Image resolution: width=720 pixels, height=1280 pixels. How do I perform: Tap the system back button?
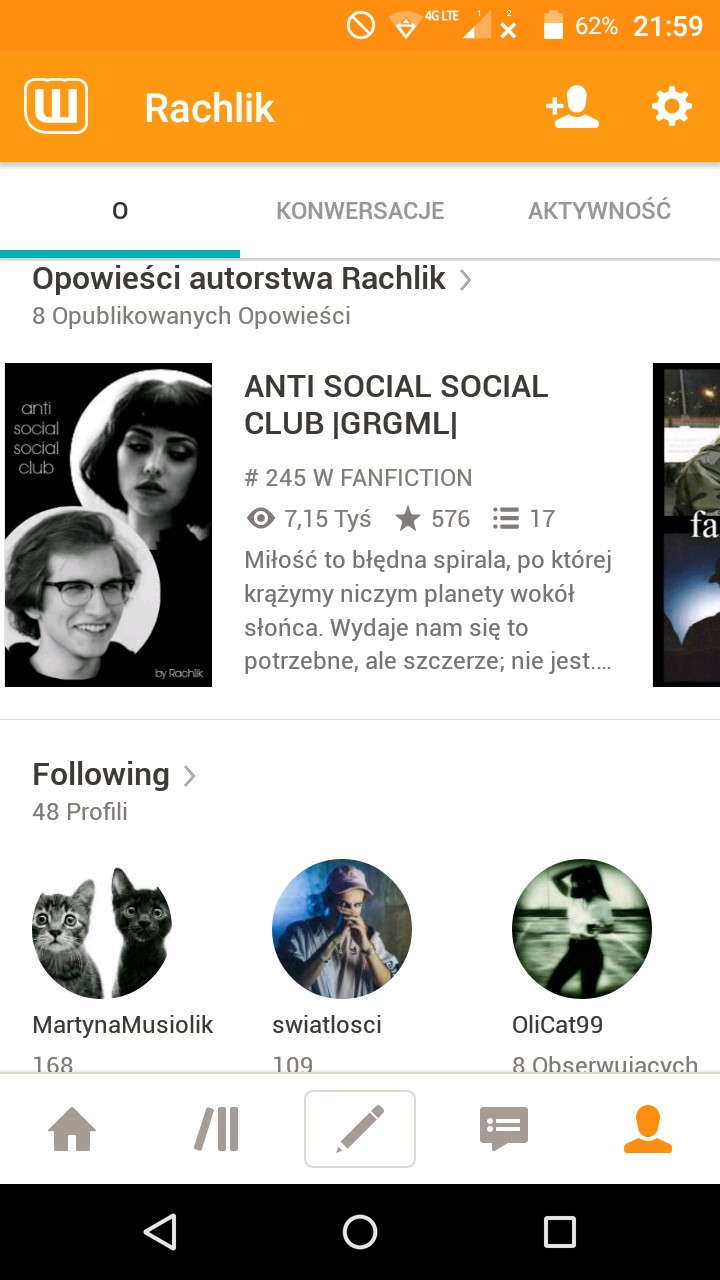coord(161,1232)
